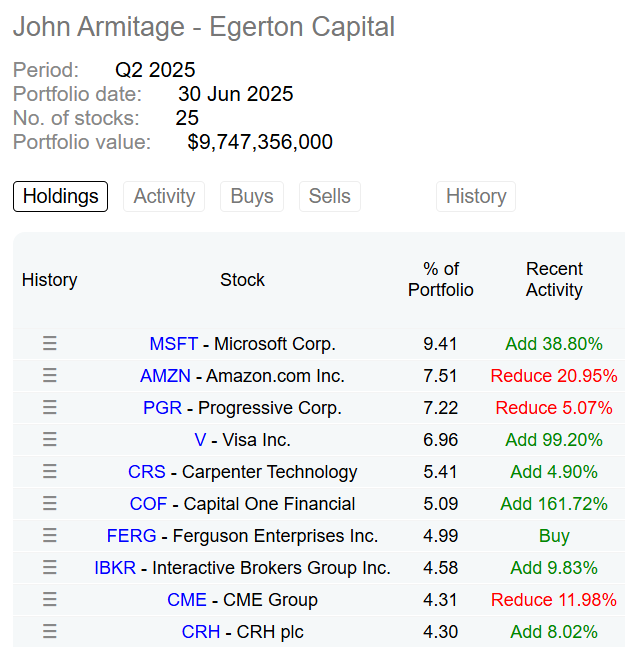Open the AMZN ticker link
Viewport: 625px width, 648px height.
(165, 376)
